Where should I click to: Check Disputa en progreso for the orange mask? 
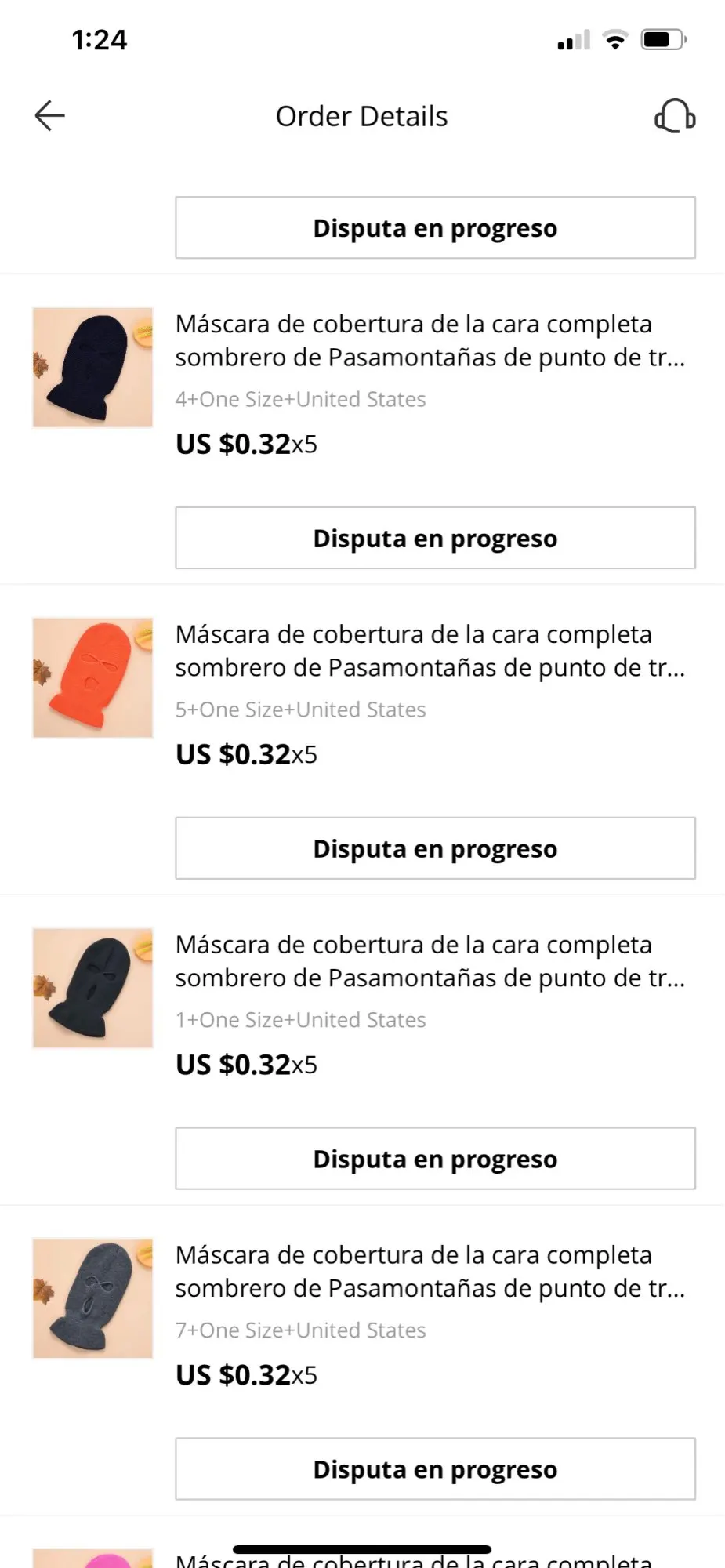(x=435, y=848)
